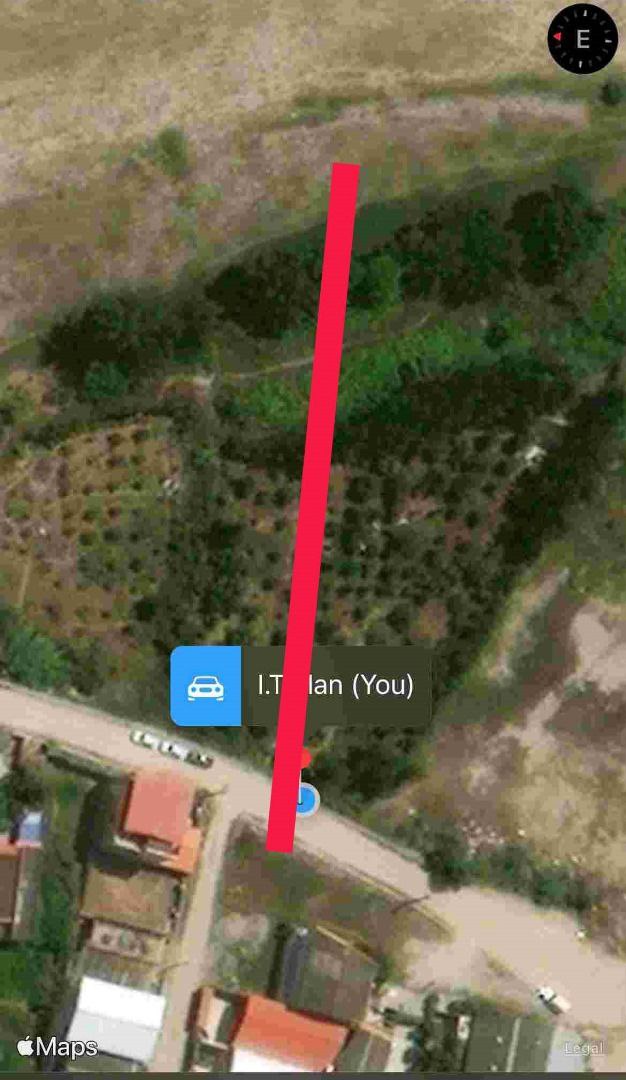Get driving directions via the car button
This screenshot has height=1080, width=626.
tap(206, 686)
